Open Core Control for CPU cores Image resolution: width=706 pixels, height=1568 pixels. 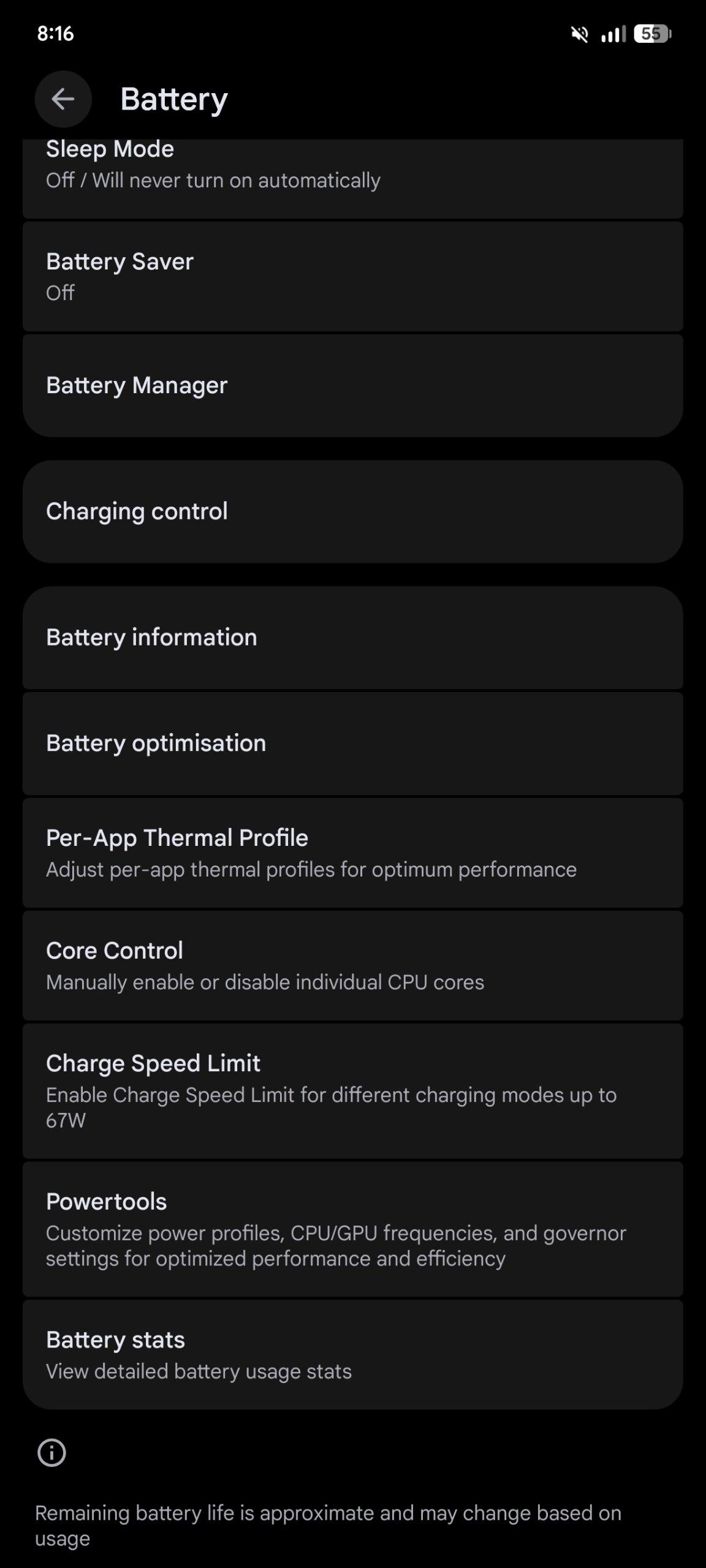pos(352,965)
